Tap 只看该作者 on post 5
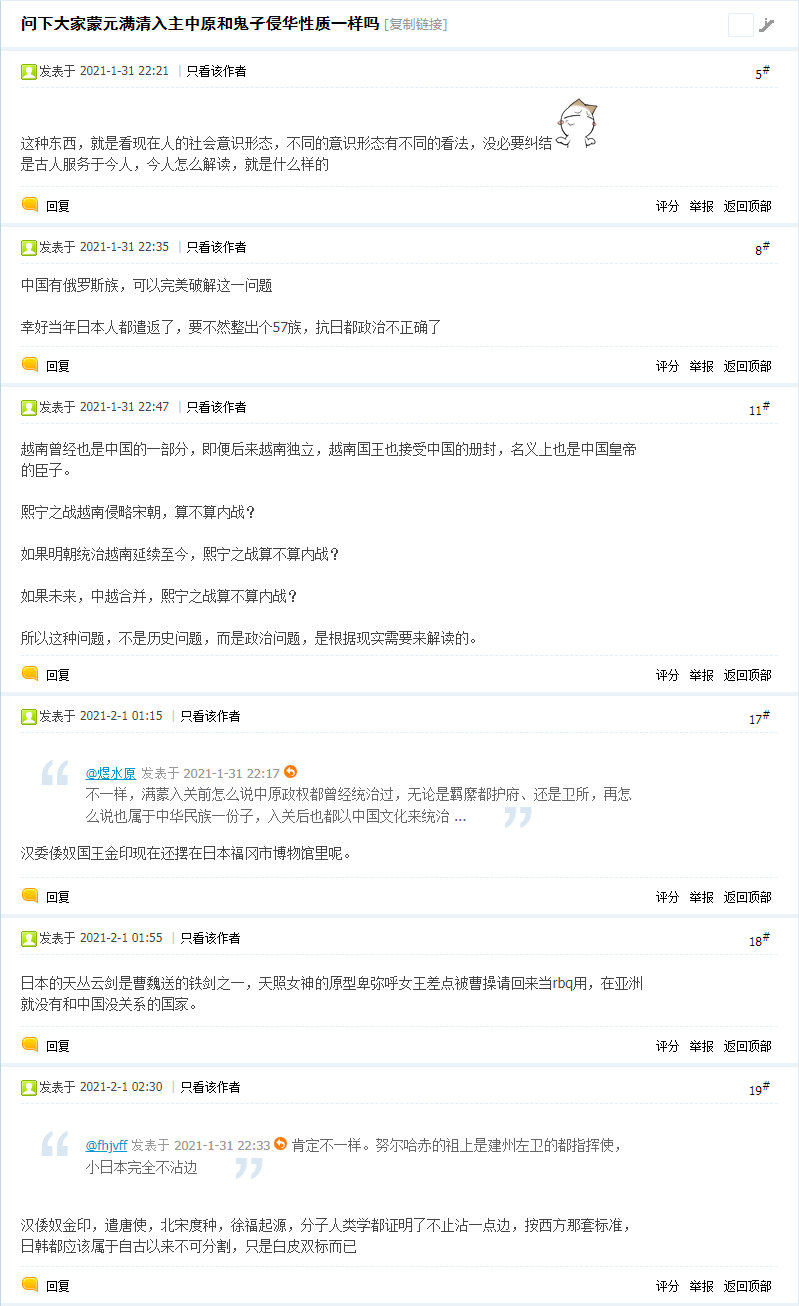Viewport: 799px width, 1306px height. 217,71
